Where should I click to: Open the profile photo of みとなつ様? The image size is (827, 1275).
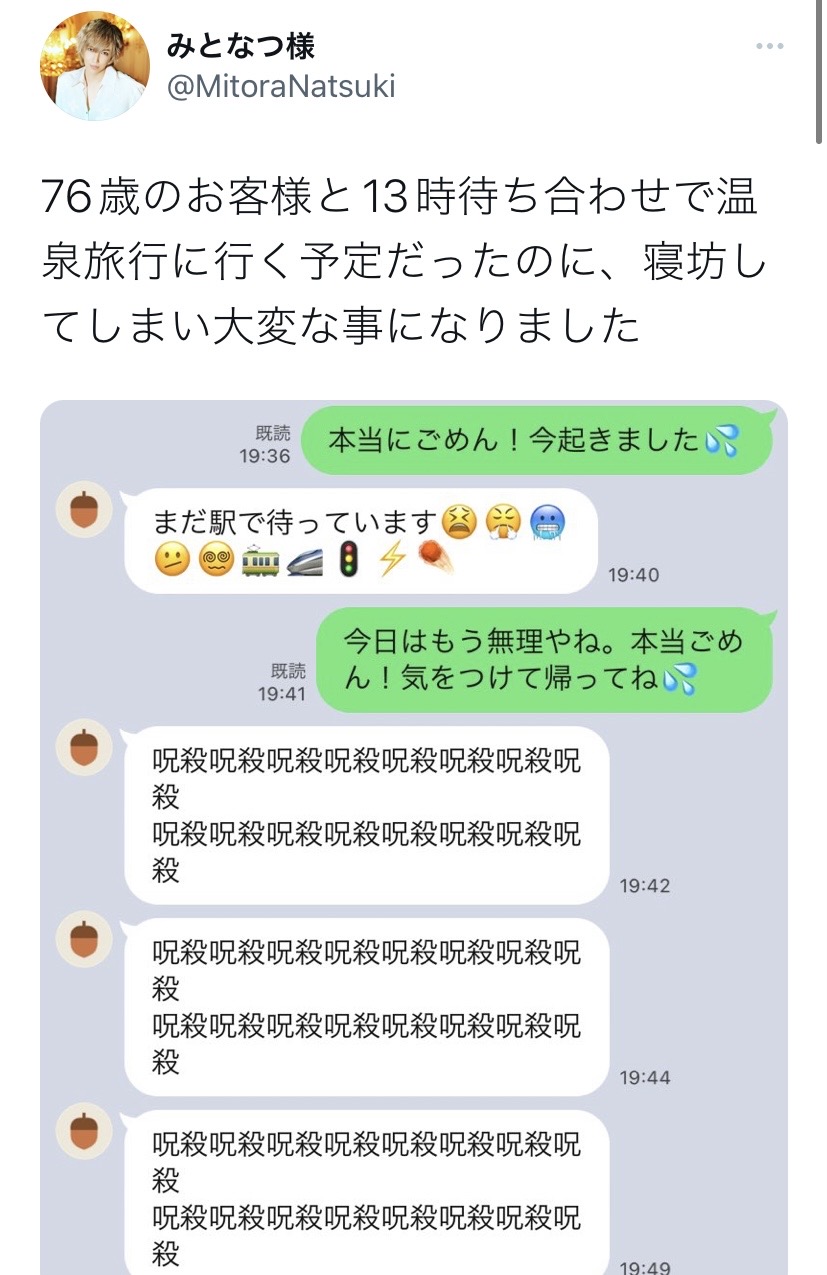coord(94,66)
